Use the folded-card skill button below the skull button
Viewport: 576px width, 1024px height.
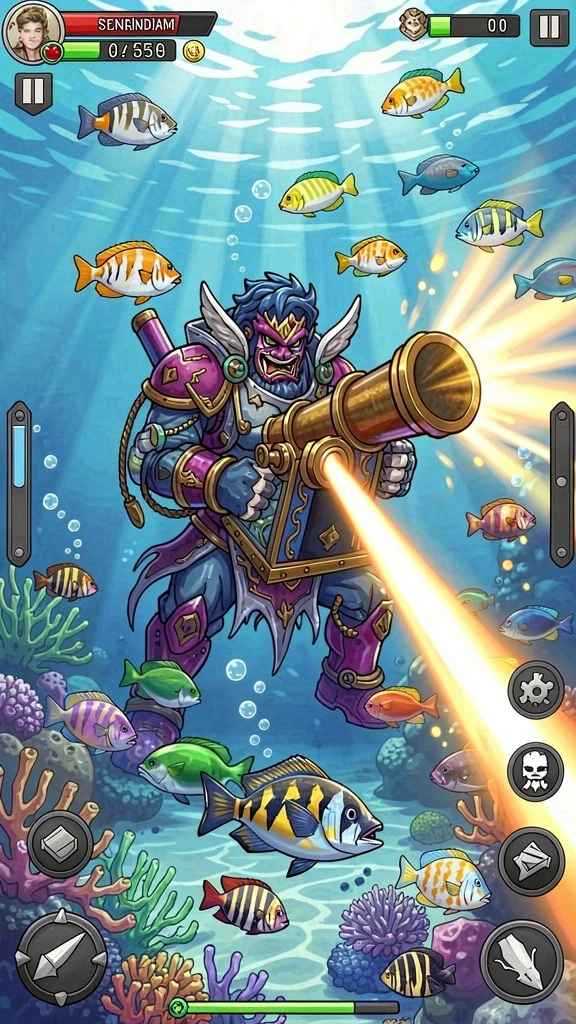532,861
